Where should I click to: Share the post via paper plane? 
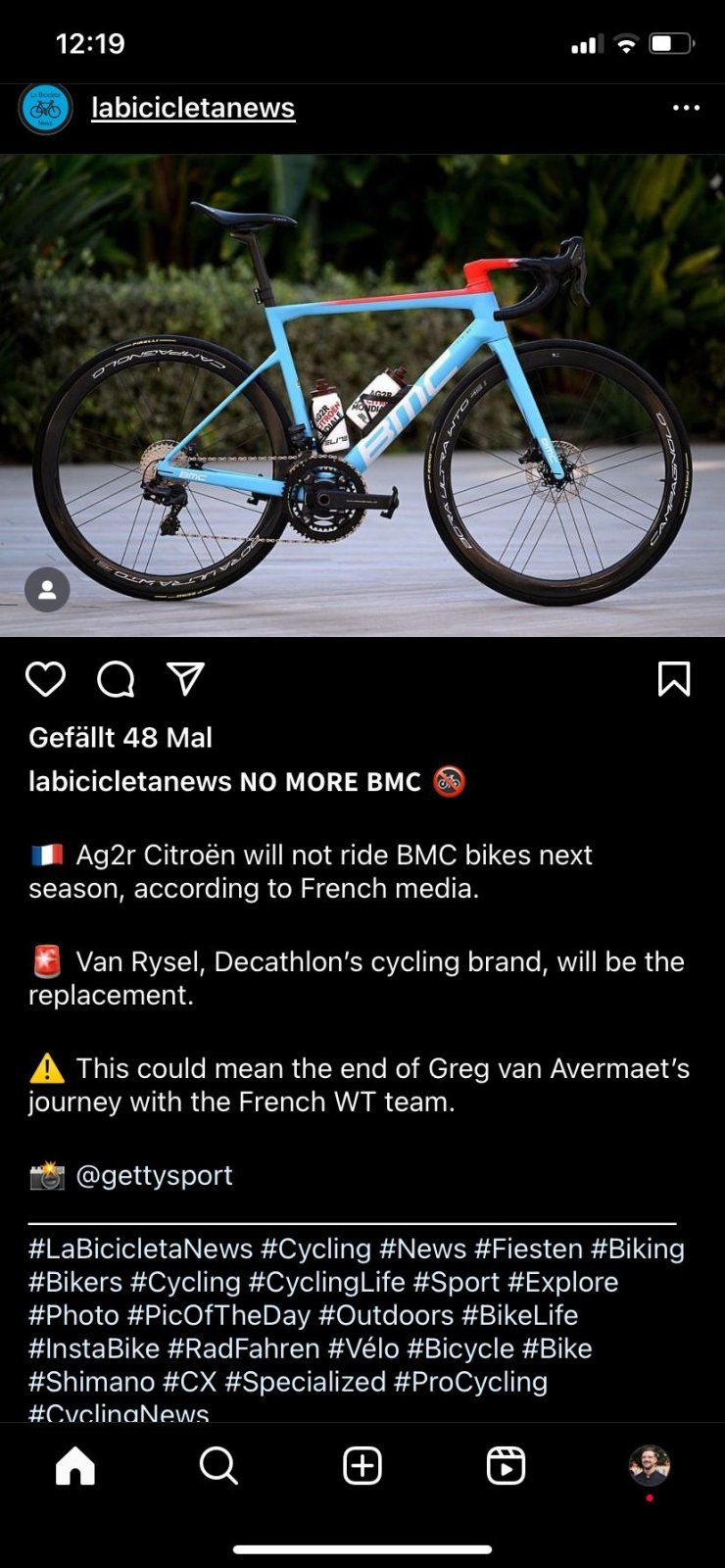pyautogui.click(x=185, y=678)
